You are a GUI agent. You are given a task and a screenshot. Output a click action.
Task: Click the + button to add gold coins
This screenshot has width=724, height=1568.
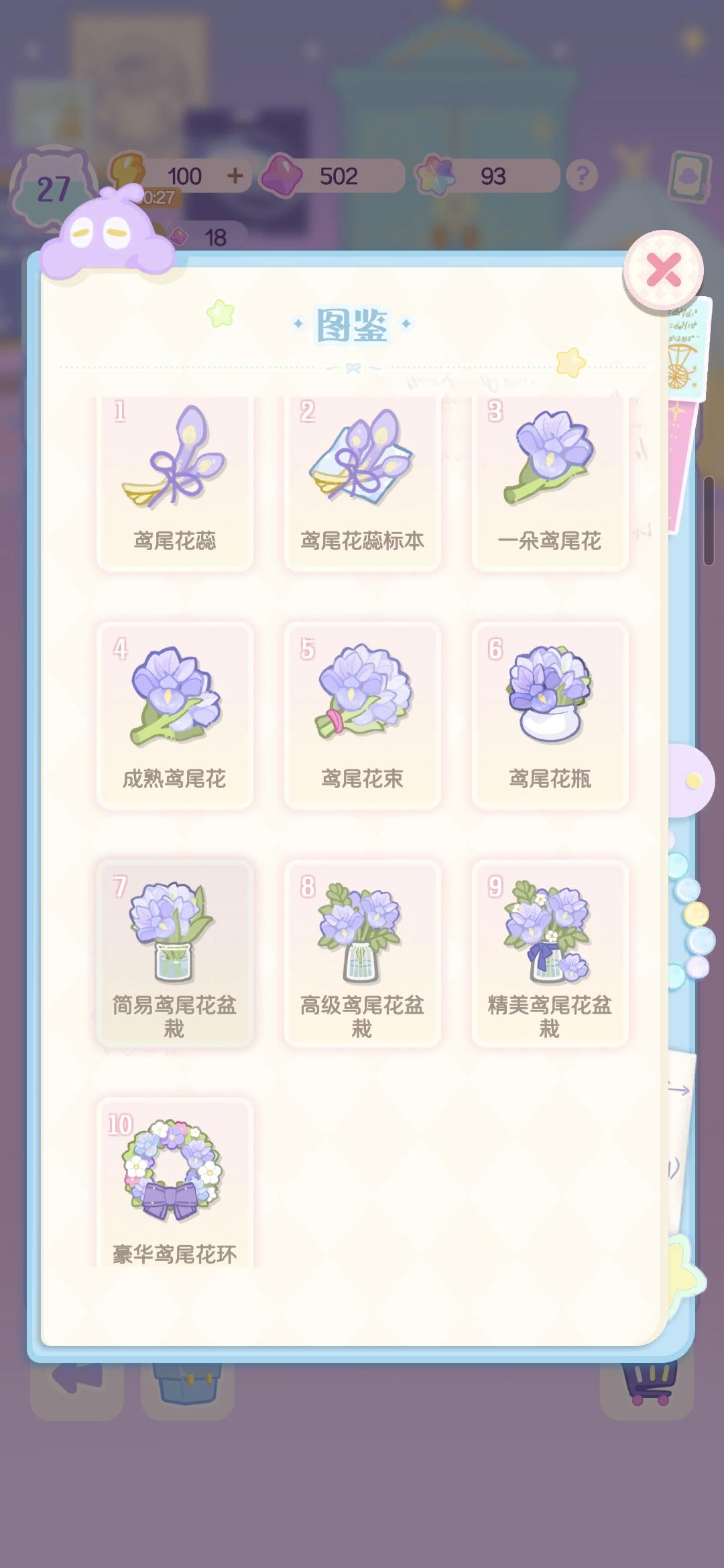coord(235,177)
